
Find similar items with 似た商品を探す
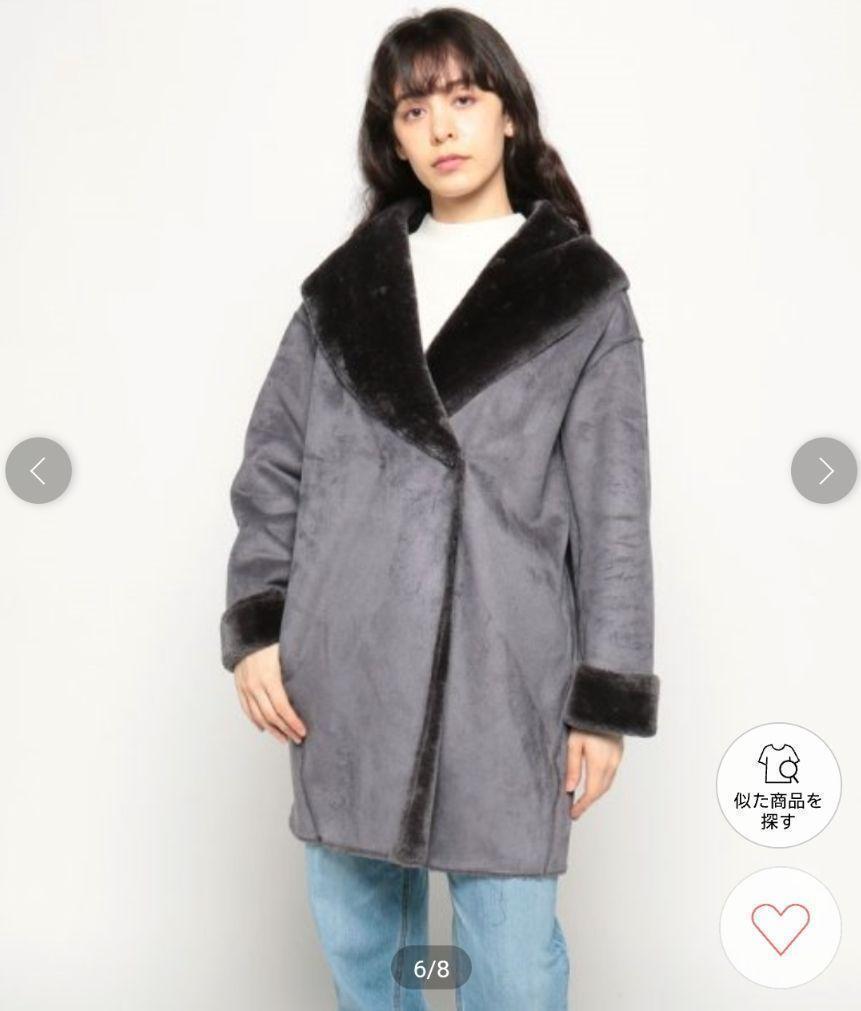coord(778,785)
